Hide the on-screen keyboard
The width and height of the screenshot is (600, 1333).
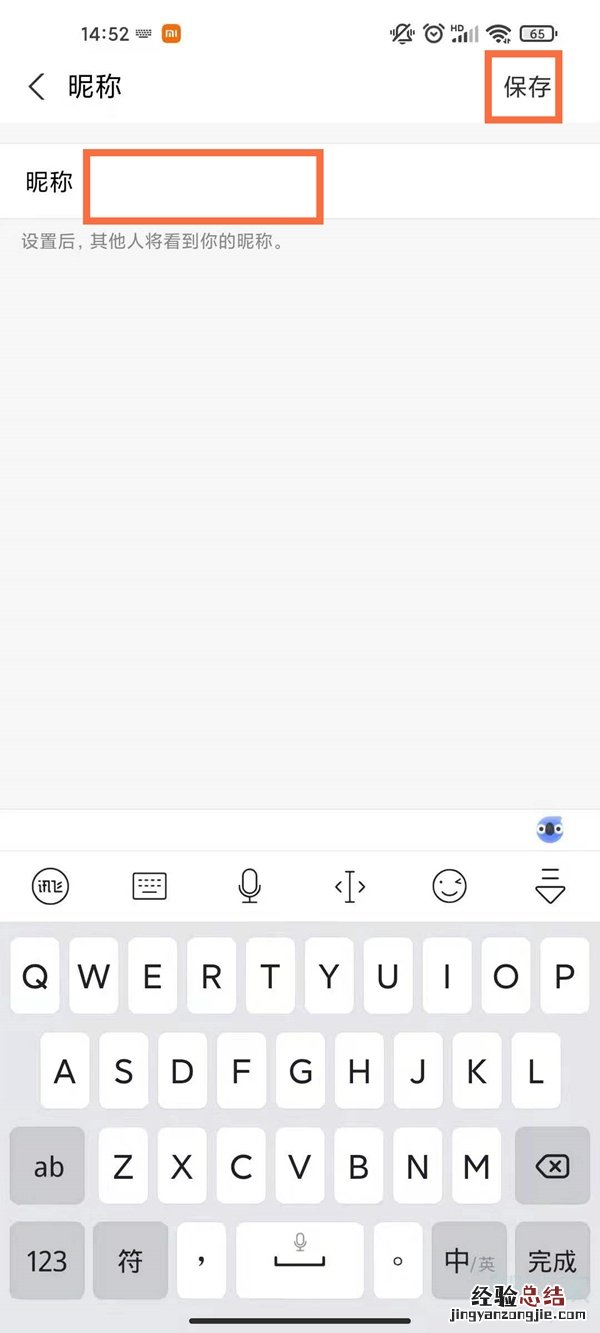(550, 886)
